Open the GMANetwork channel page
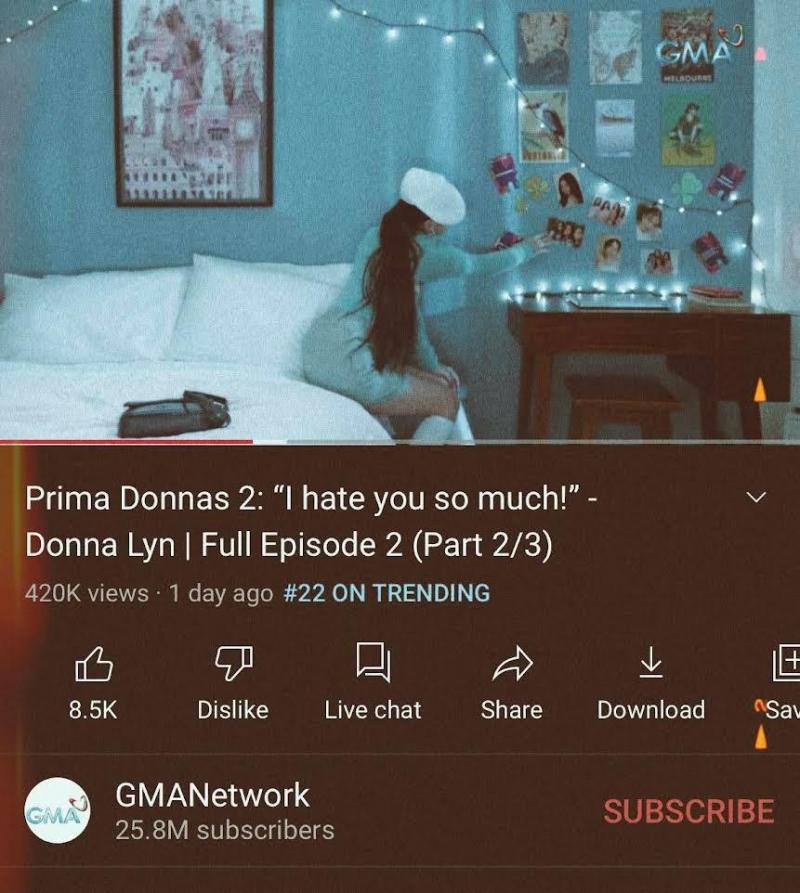 point(212,796)
